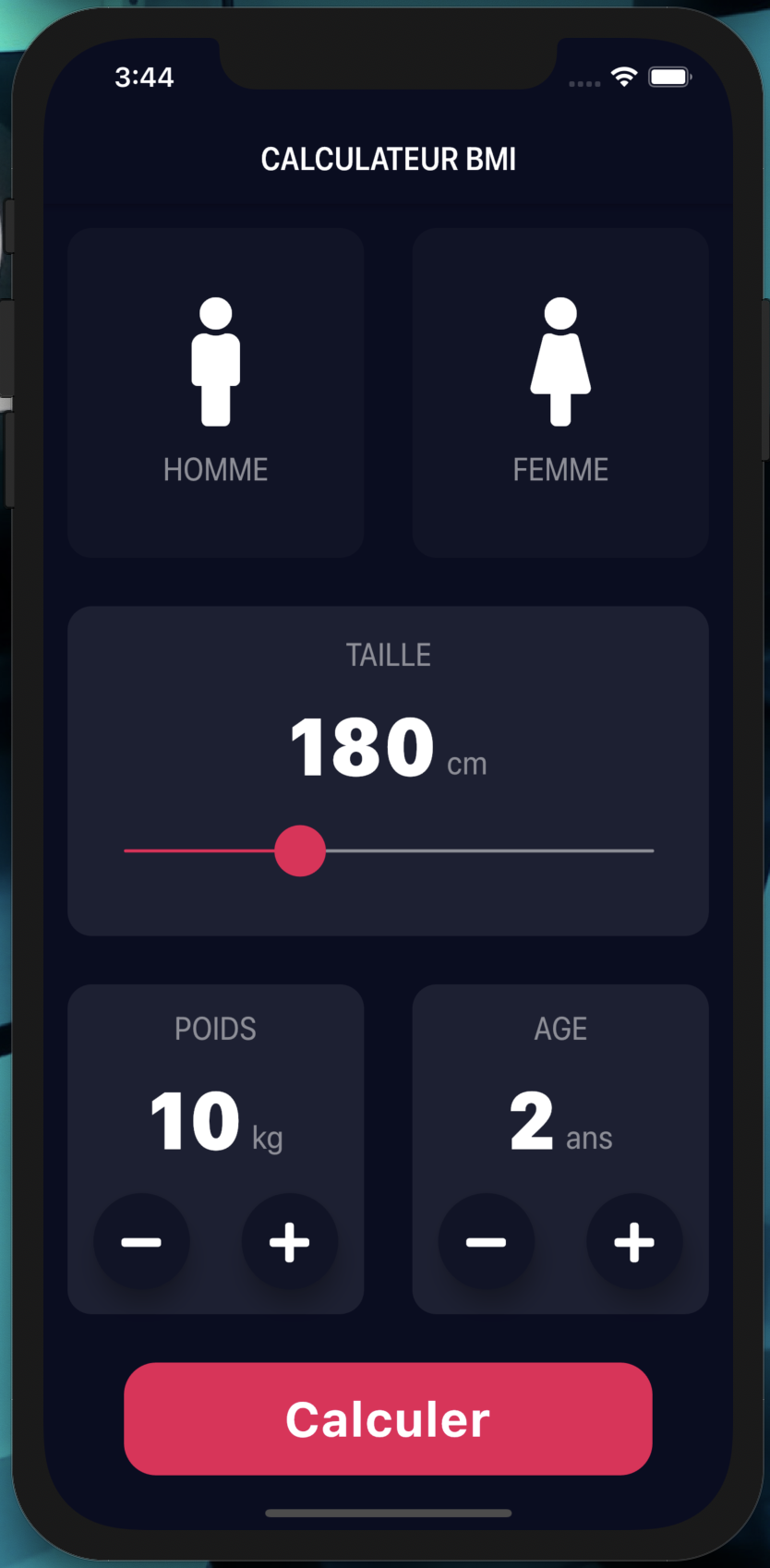Raise AGE using the plus button
The image size is (770, 1568).
tap(634, 1241)
